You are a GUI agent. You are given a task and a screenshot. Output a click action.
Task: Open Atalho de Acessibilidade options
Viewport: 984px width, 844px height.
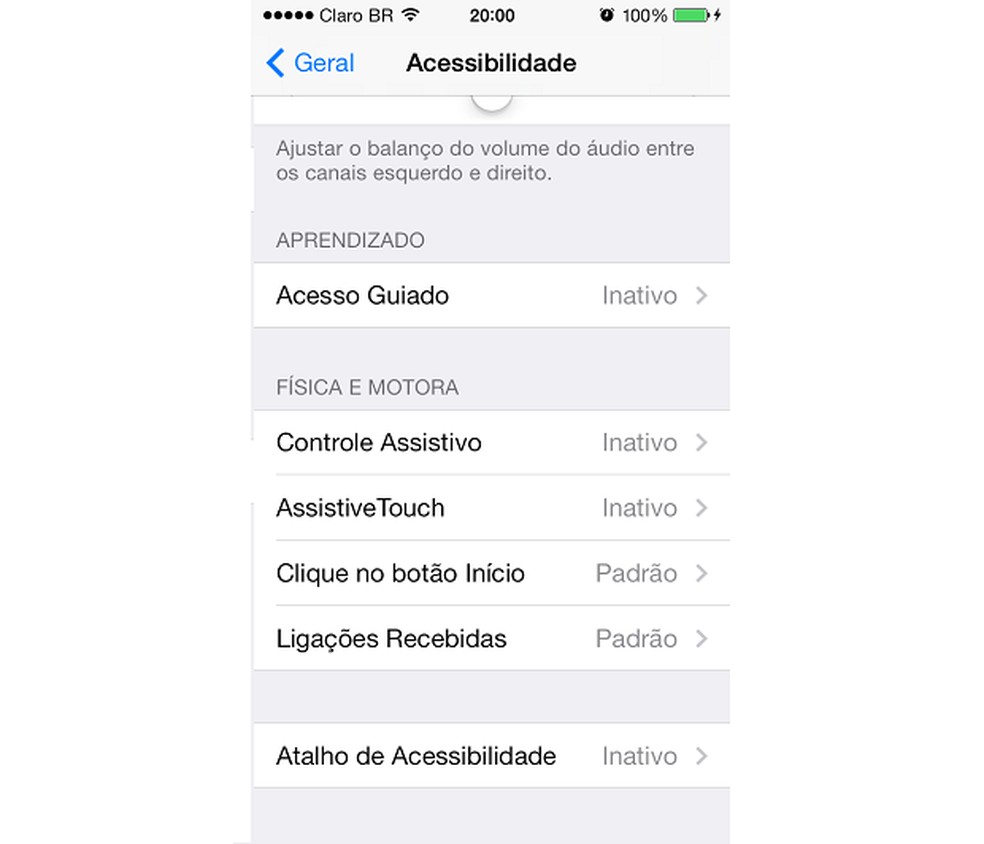pyautogui.click(x=490, y=756)
